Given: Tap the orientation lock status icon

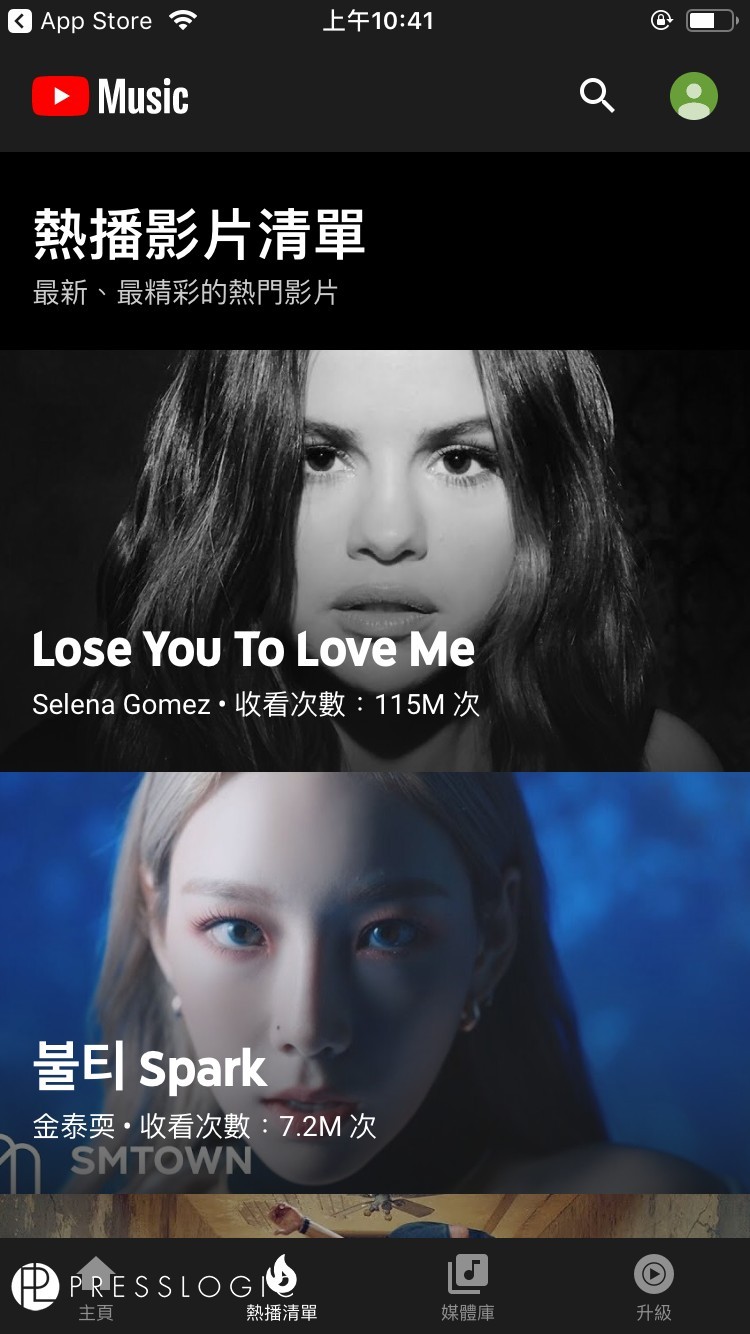Looking at the screenshot, I should 661,20.
